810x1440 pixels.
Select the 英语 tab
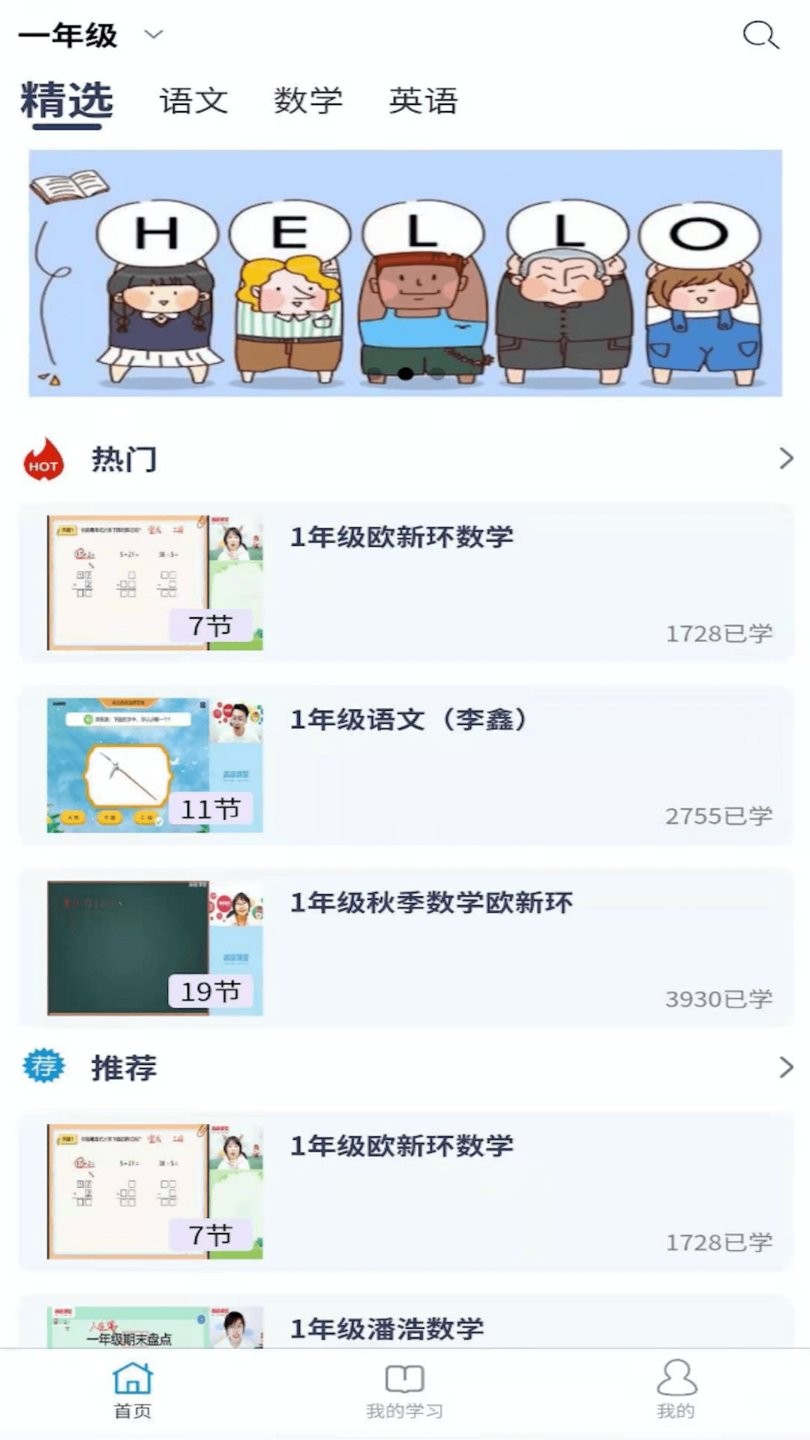pyautogui.click(x=423, y=101)
